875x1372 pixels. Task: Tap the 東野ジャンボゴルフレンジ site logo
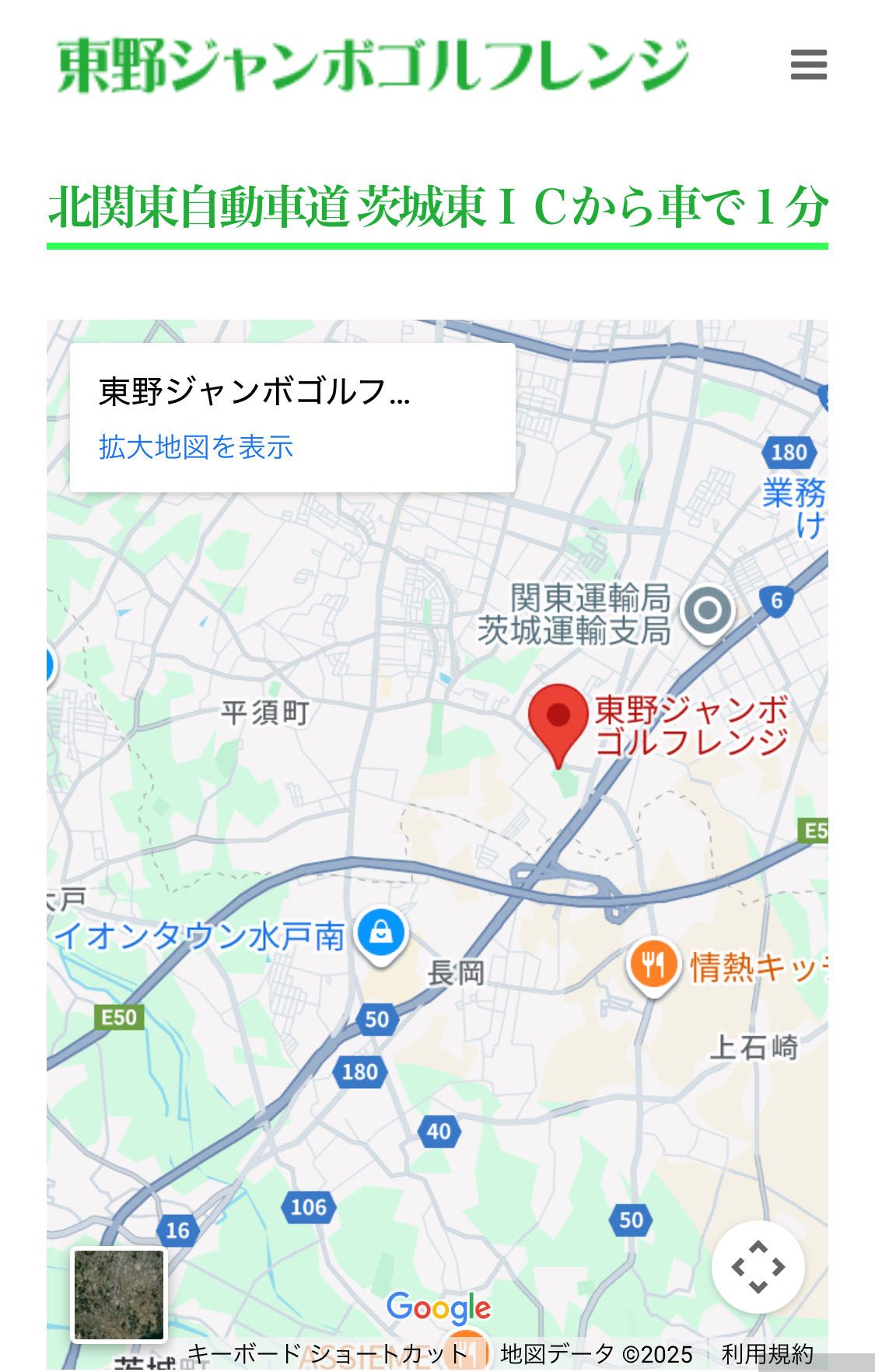tap(373, 65)
